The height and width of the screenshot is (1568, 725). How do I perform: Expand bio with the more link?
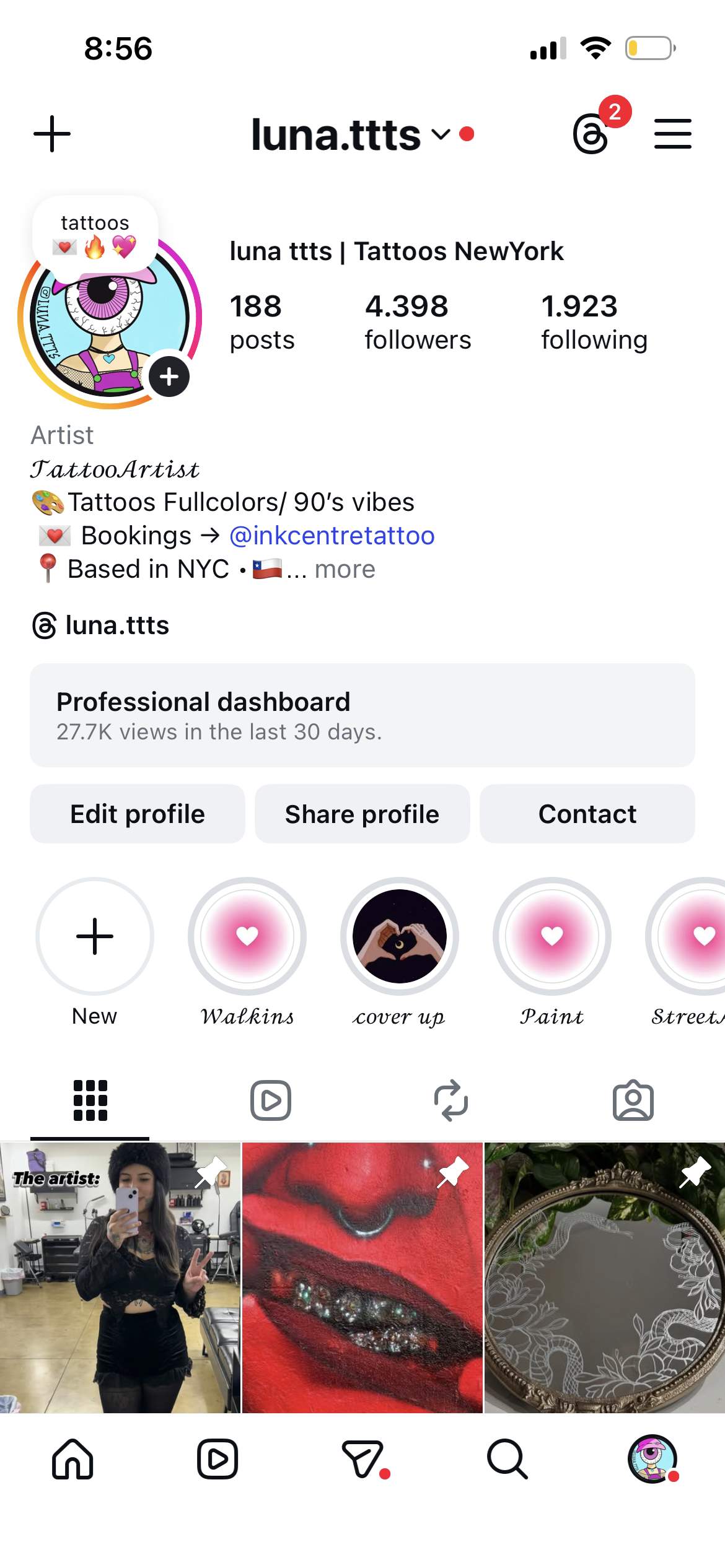tap(345, 569)
